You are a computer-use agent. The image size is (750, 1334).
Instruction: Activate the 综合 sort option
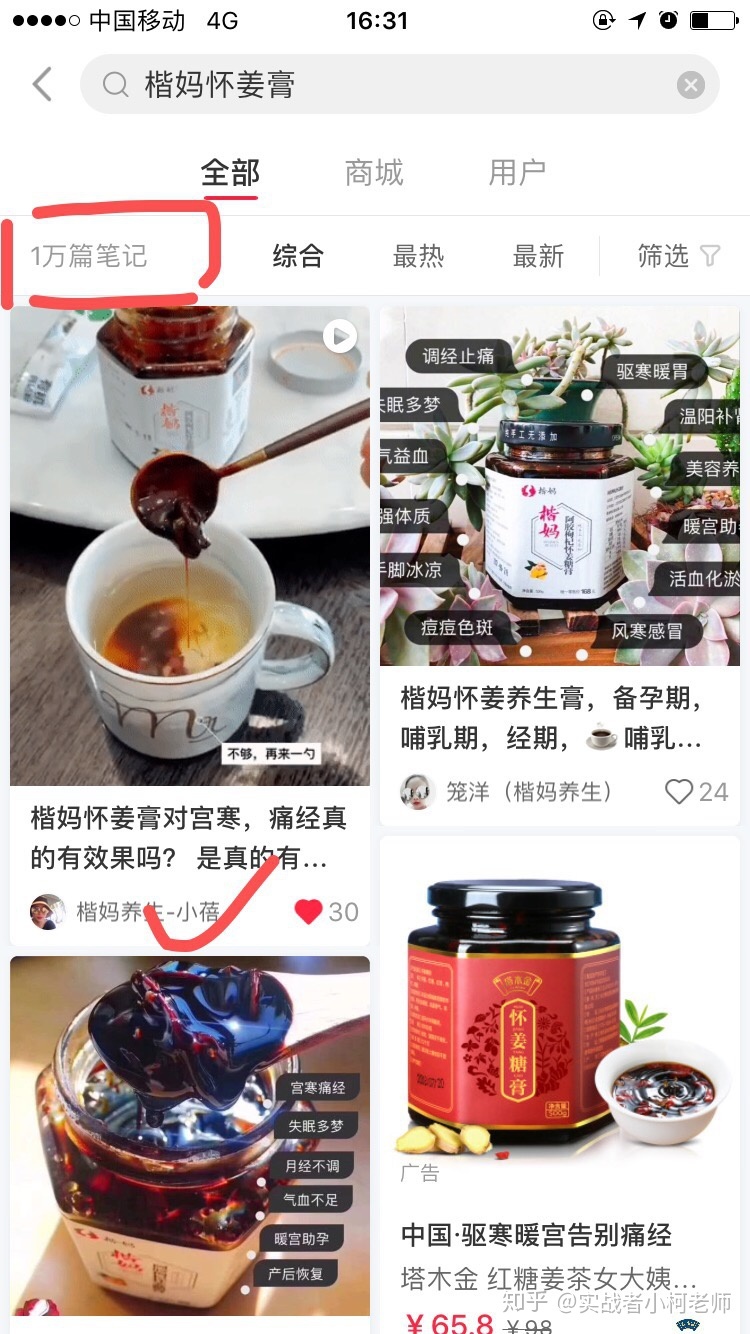(x=297, y=257)
